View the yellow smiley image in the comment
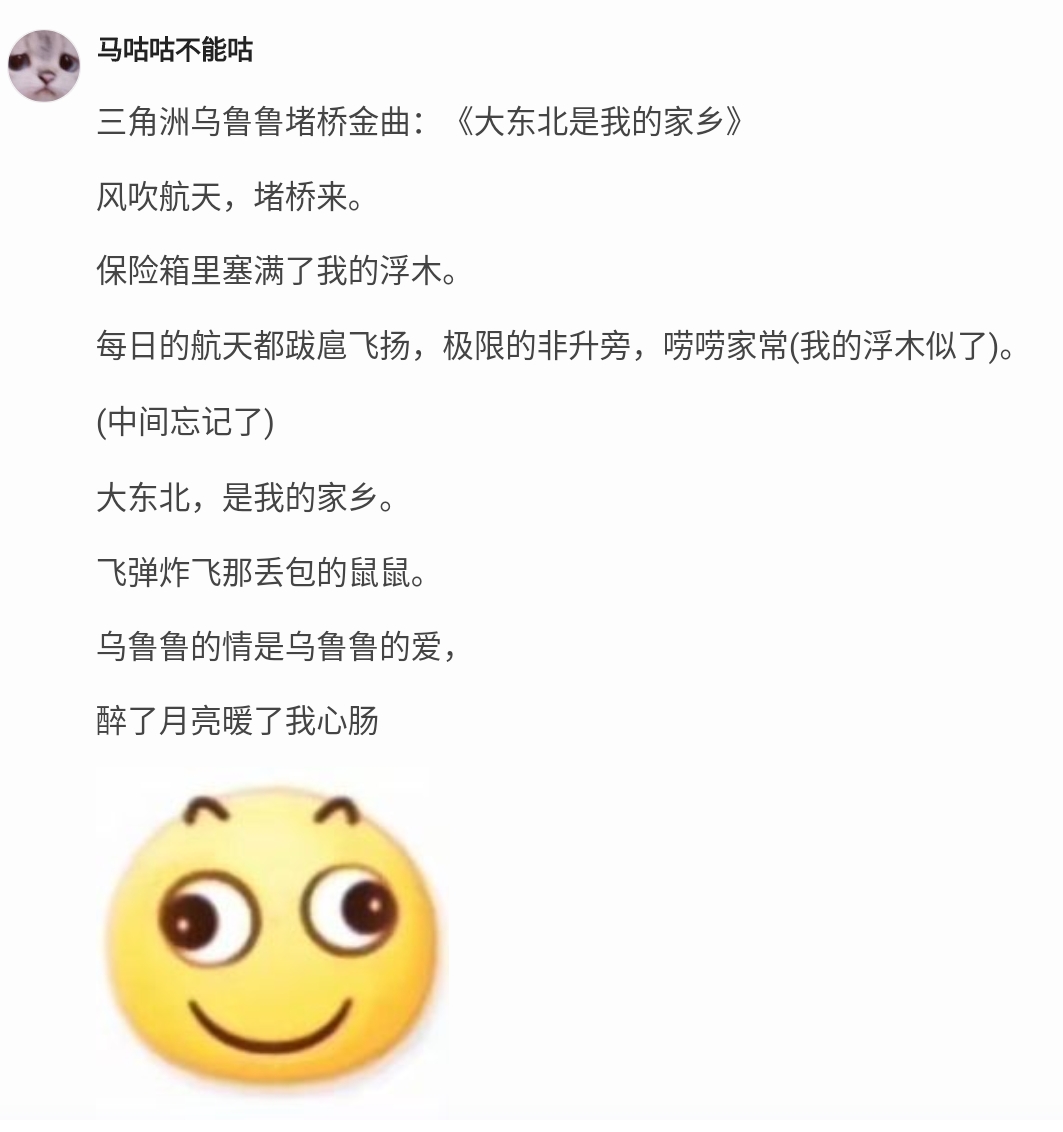 (x=272, y=940)
